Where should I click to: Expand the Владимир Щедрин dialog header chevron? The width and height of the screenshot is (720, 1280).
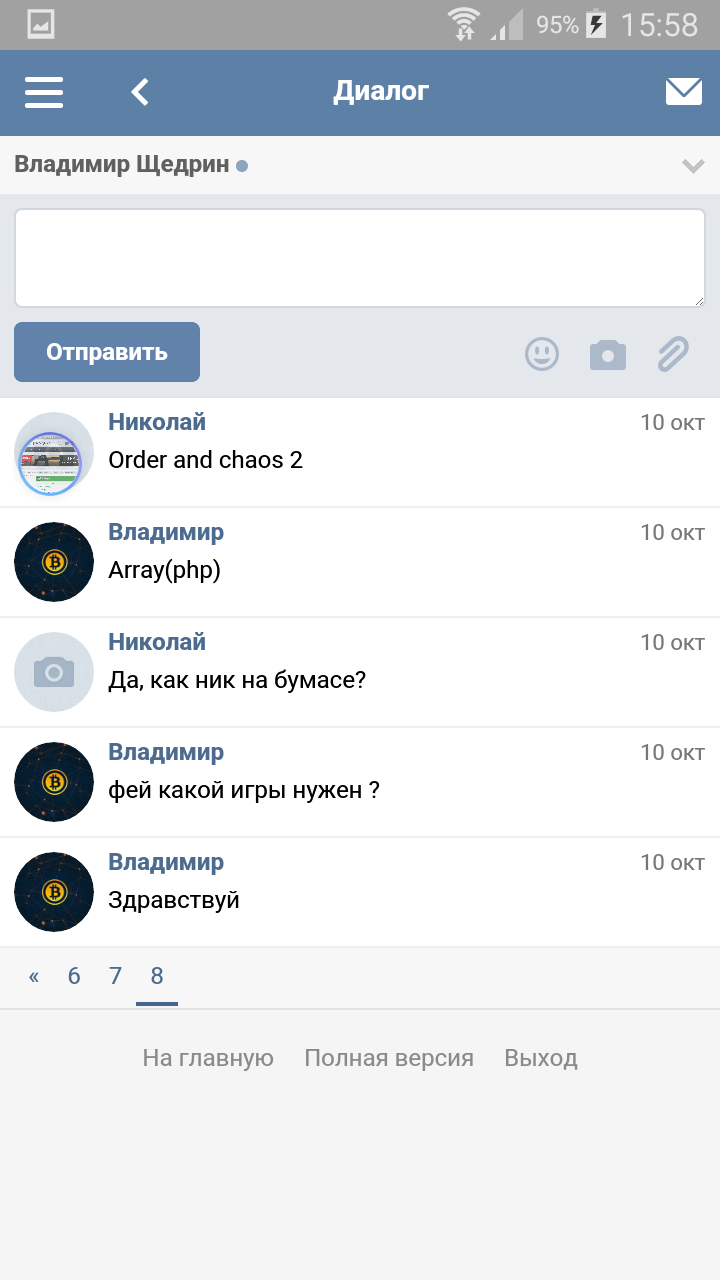[693, 166]
